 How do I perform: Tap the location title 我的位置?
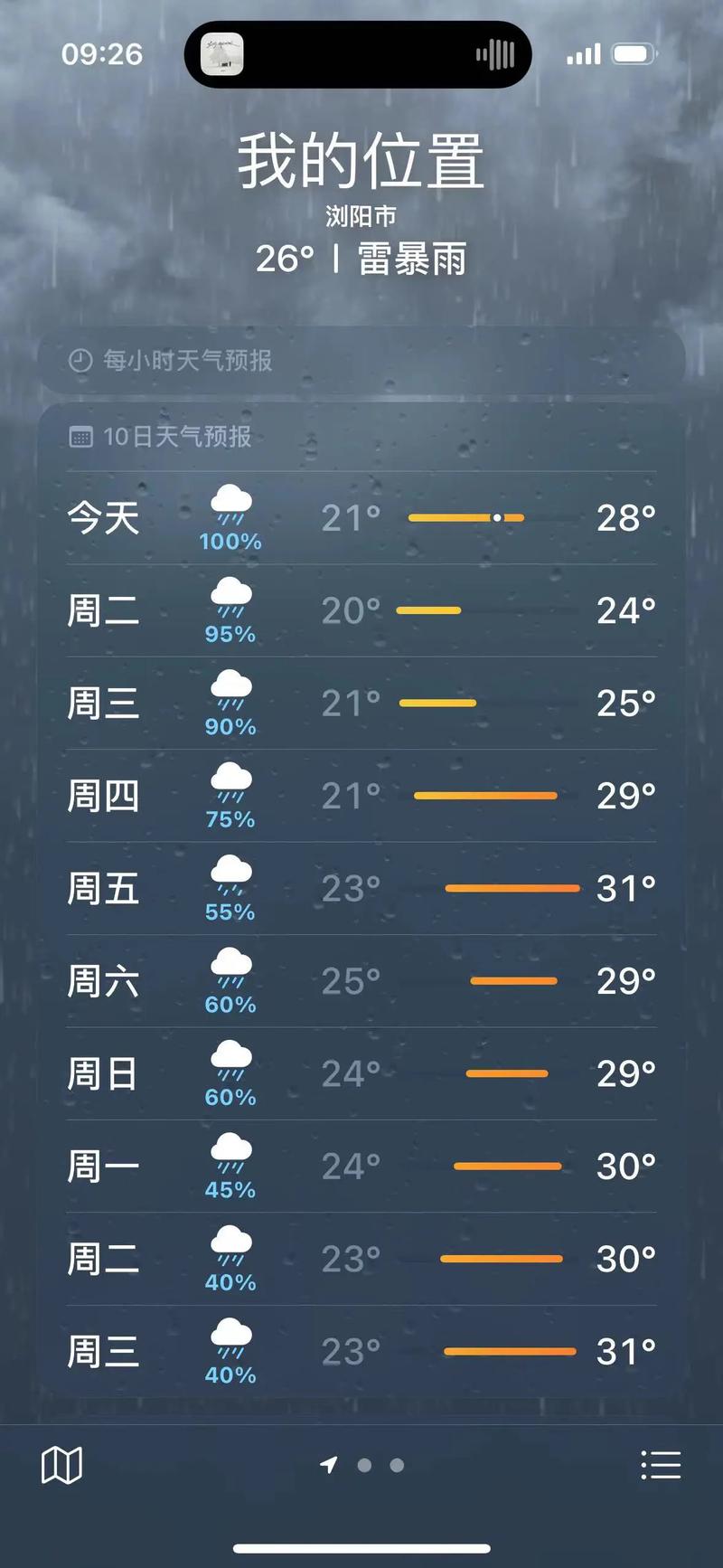361,160
